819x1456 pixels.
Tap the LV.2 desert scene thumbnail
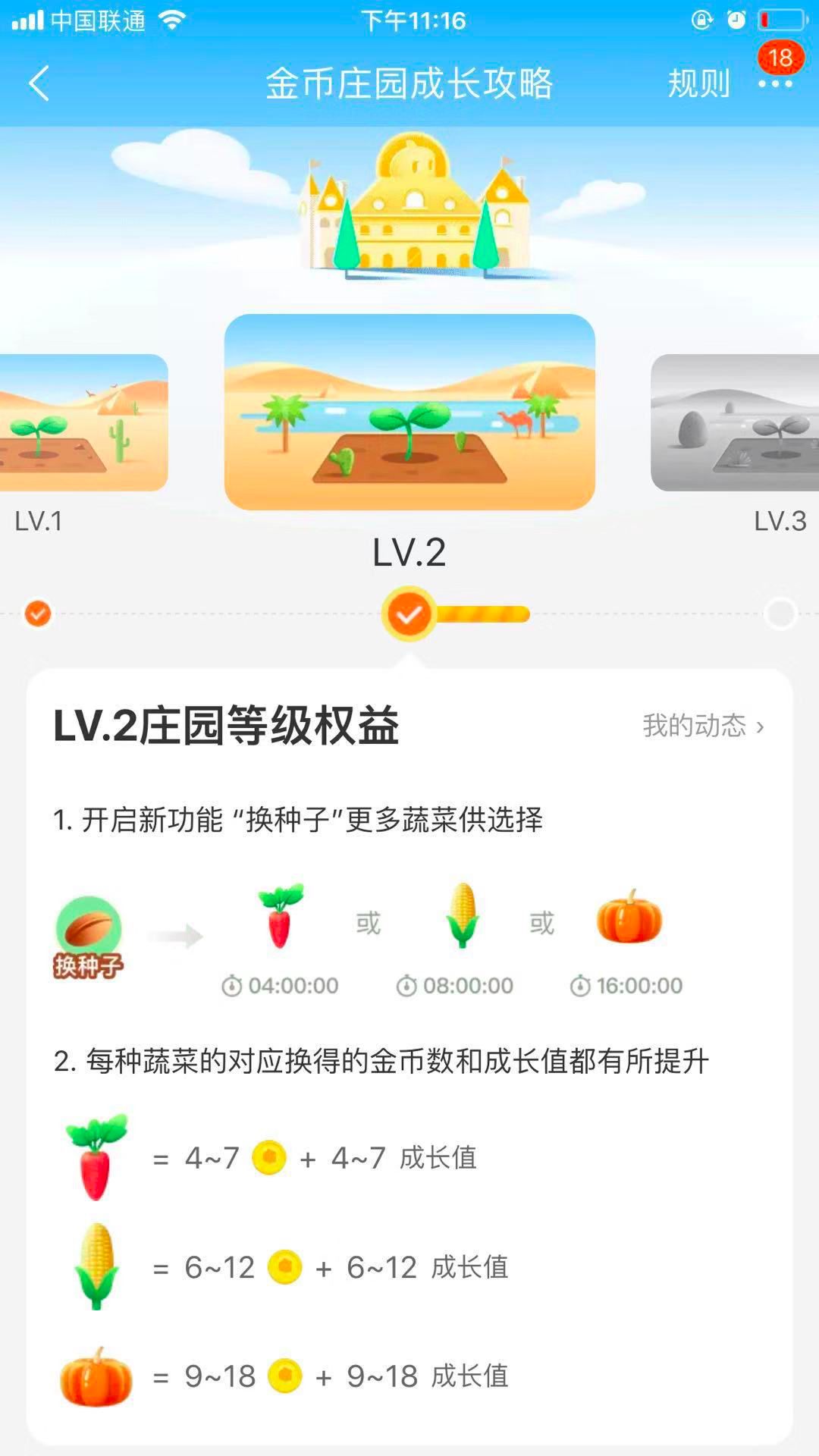click(x=409, y=413)
